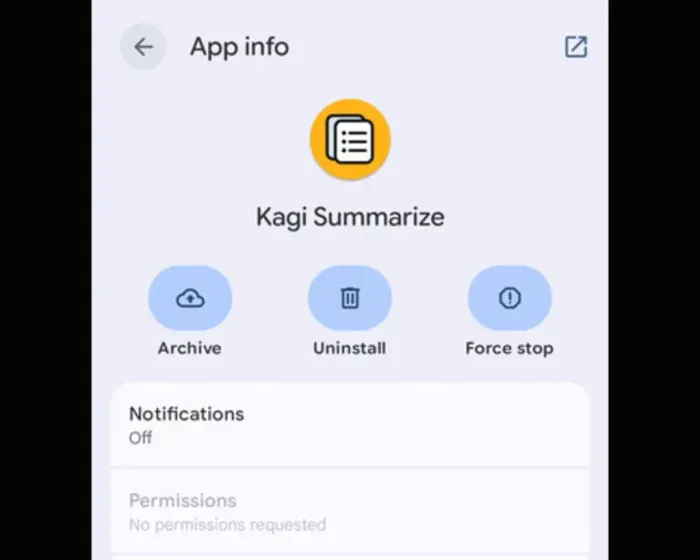This screenshot has height=560, width=700.
Task: Open the app's store details page icon
Action: point(576,47)
